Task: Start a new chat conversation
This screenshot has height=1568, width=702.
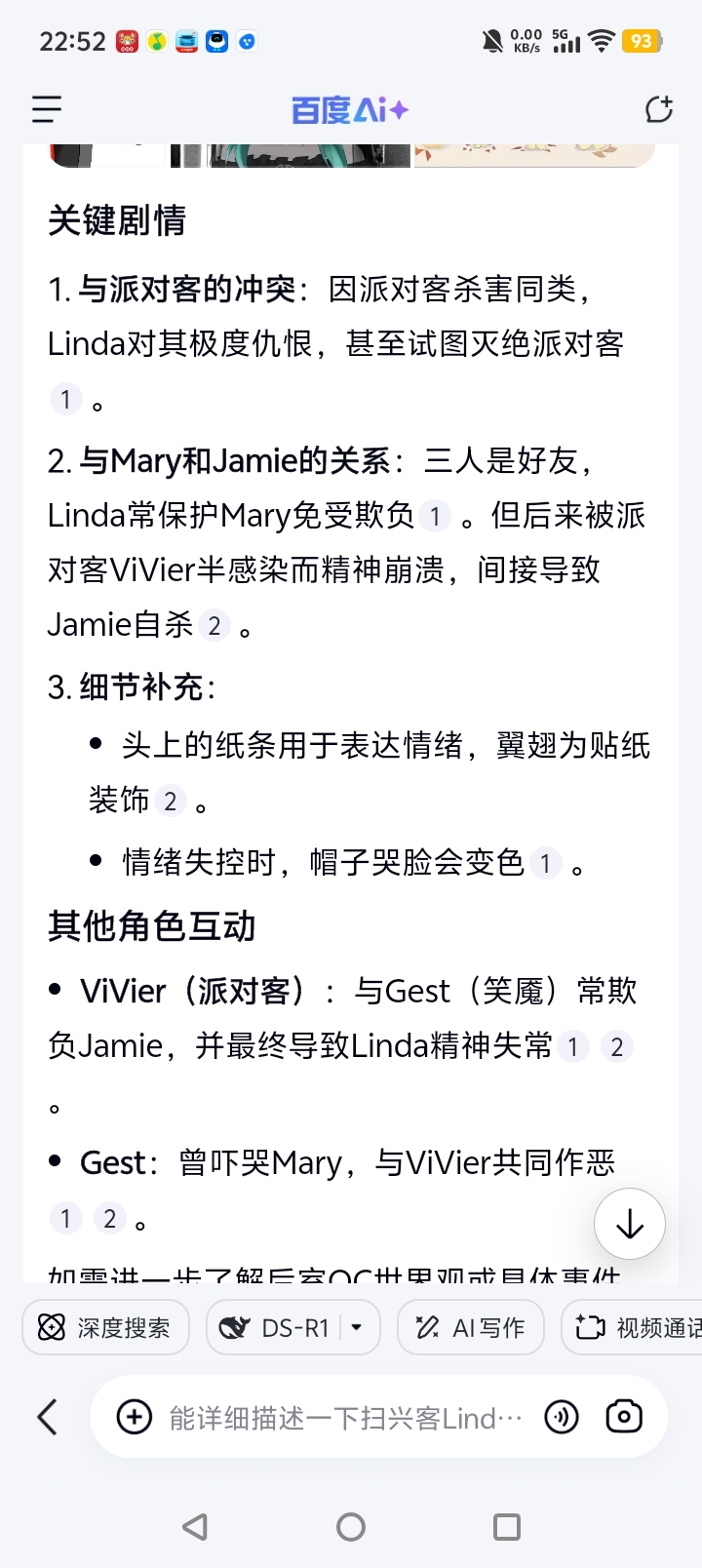Action: [x=659, y=109]
